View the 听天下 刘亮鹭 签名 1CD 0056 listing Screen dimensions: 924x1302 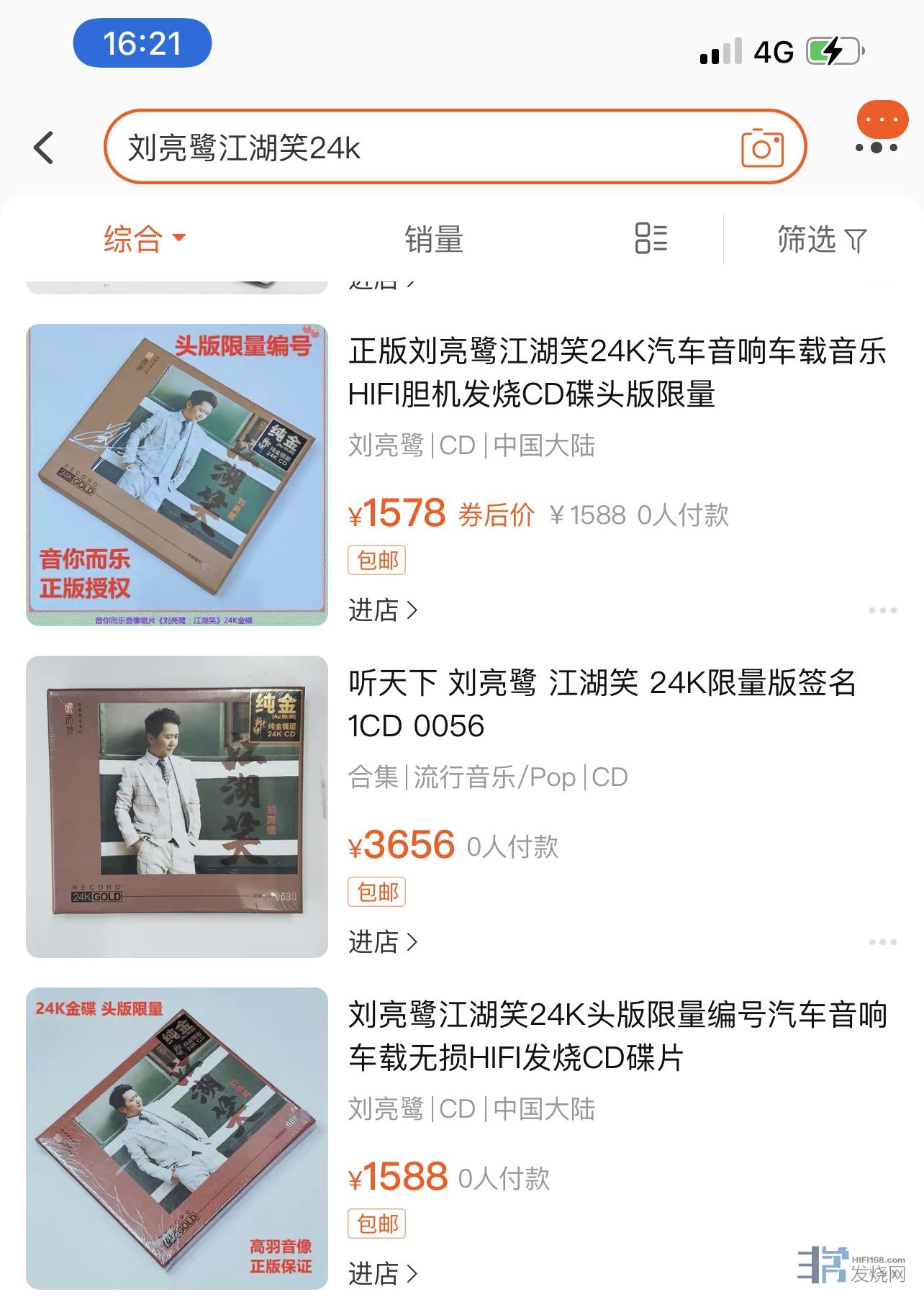coord(602,704)
